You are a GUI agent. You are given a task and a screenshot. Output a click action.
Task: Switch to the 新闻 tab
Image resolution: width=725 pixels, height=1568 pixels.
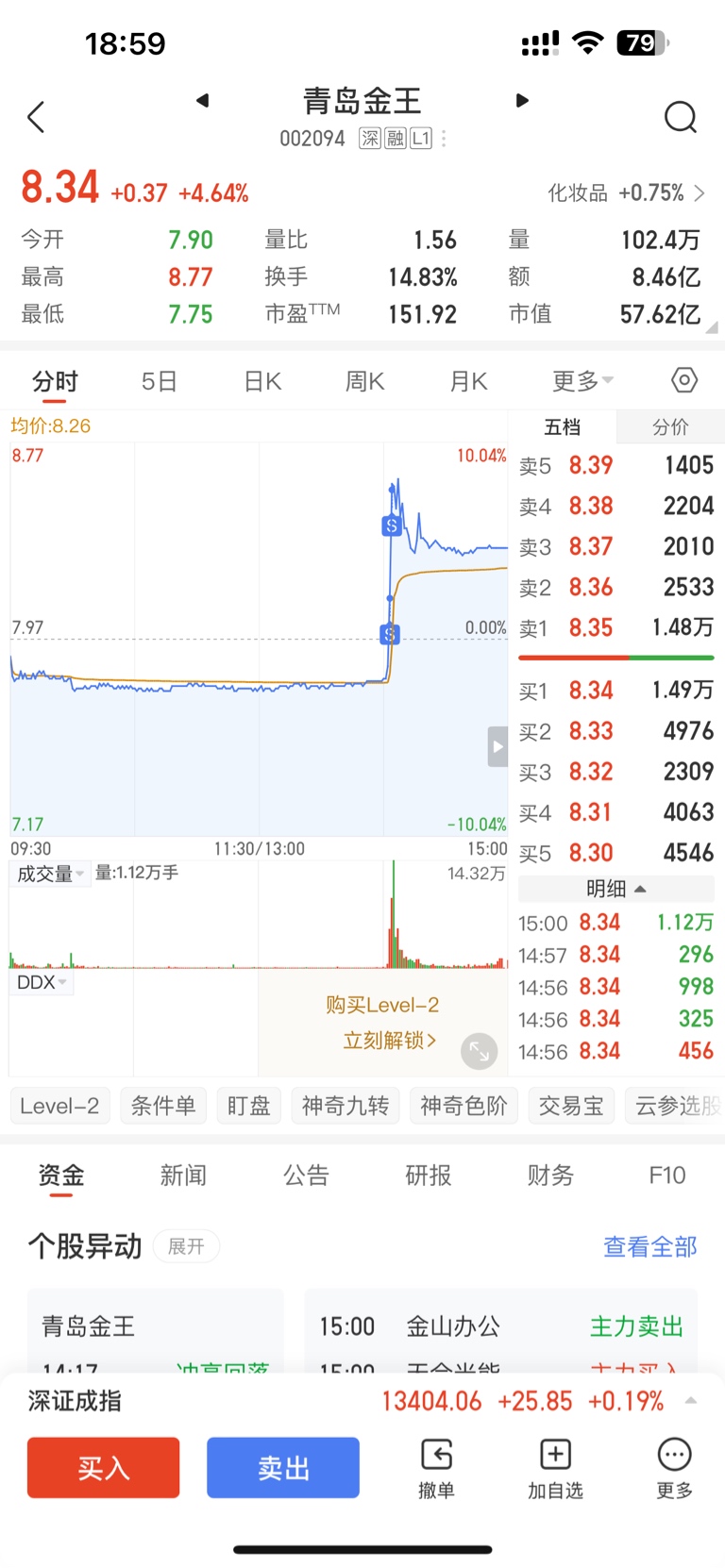(183, 1176)
